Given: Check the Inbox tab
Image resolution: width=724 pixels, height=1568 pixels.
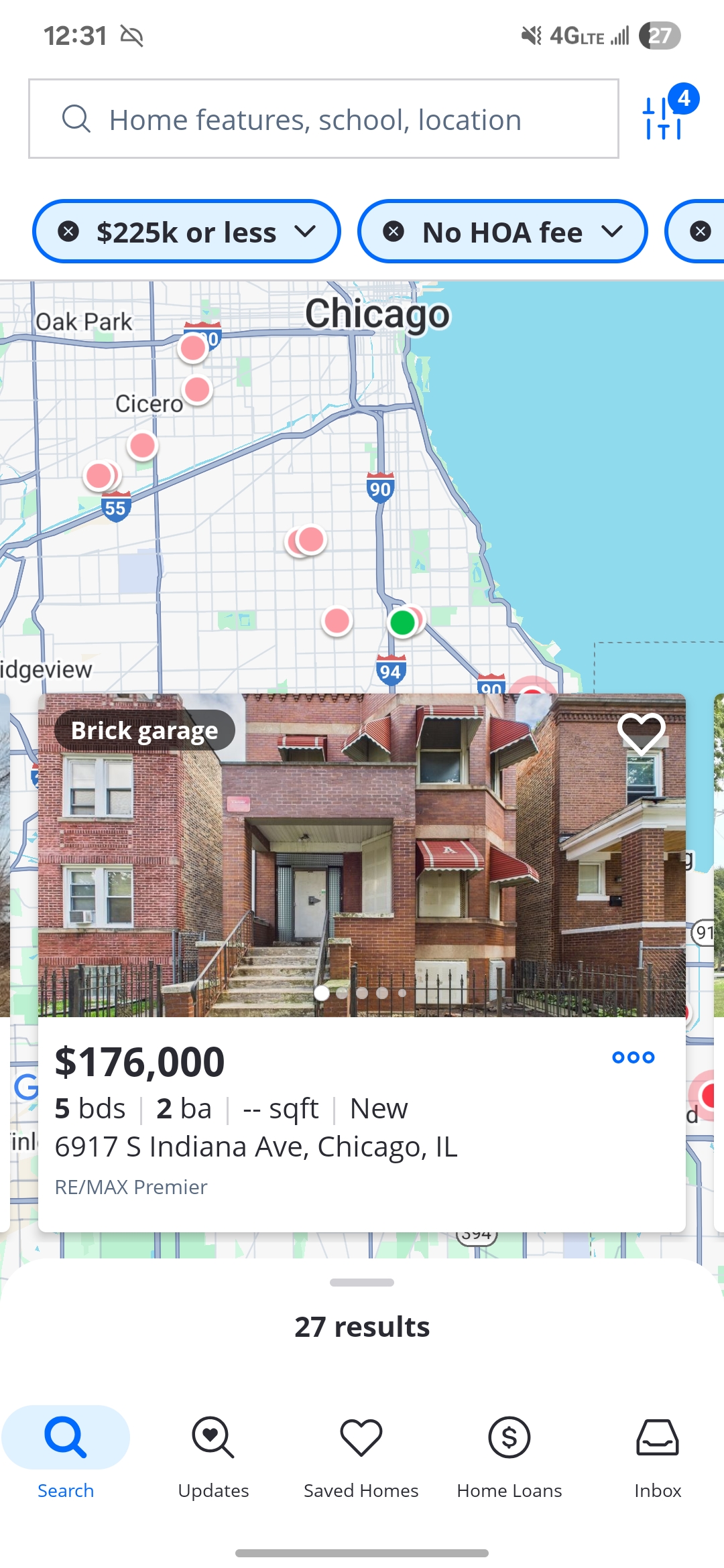Looking at the screenshot, I should [658, 1454].
